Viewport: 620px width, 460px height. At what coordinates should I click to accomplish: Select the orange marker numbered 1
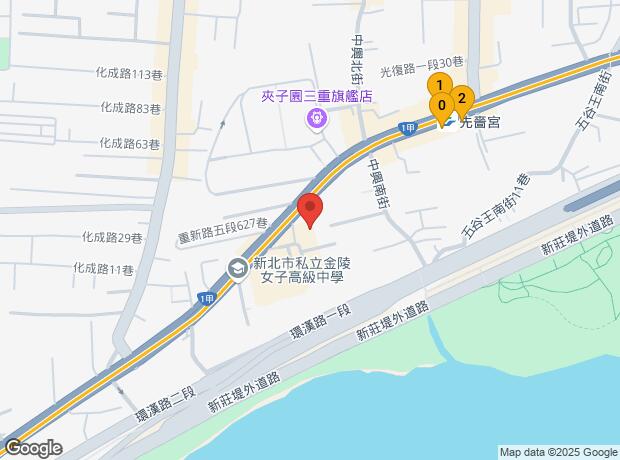pyautogui.click(x=439, y=85)
